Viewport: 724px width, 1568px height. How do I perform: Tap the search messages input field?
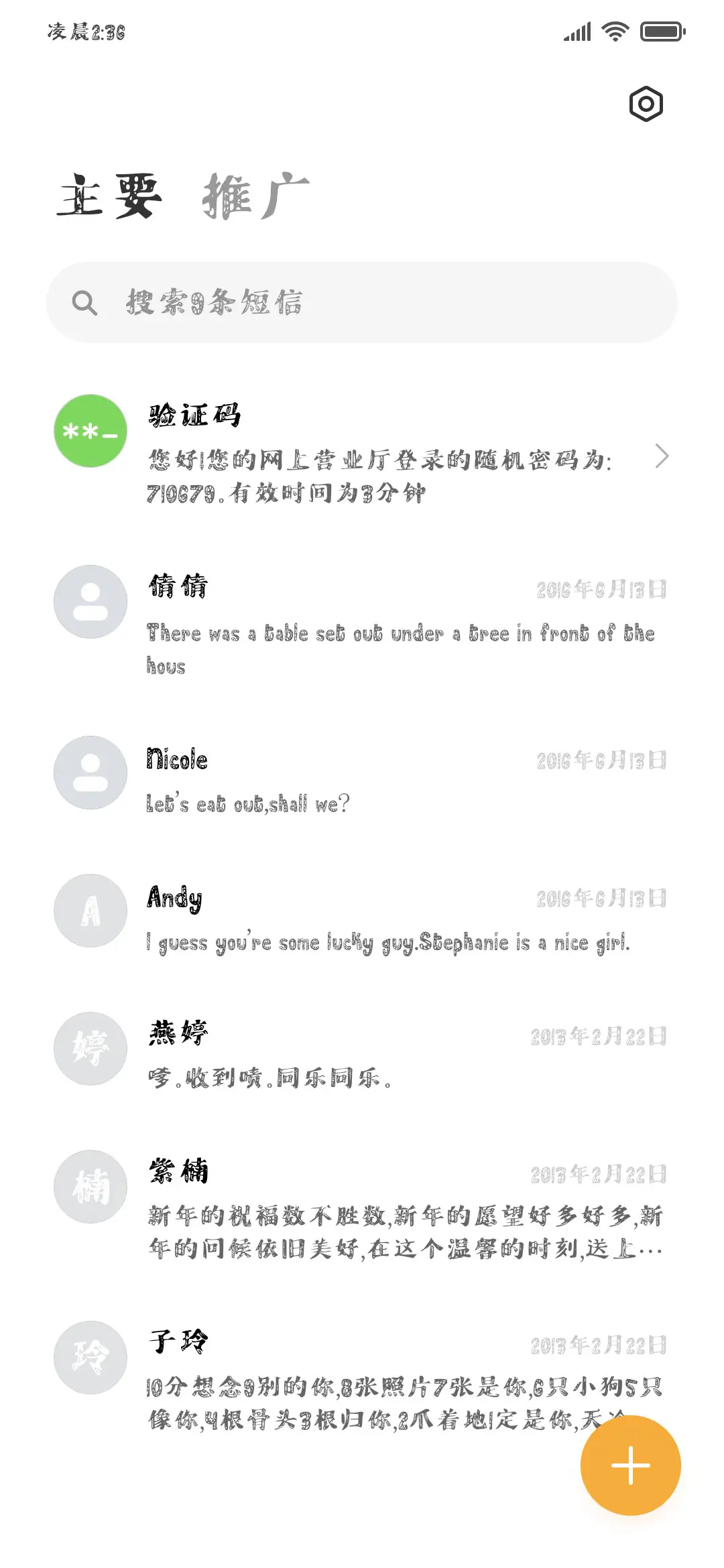click(x=362, y=302)
